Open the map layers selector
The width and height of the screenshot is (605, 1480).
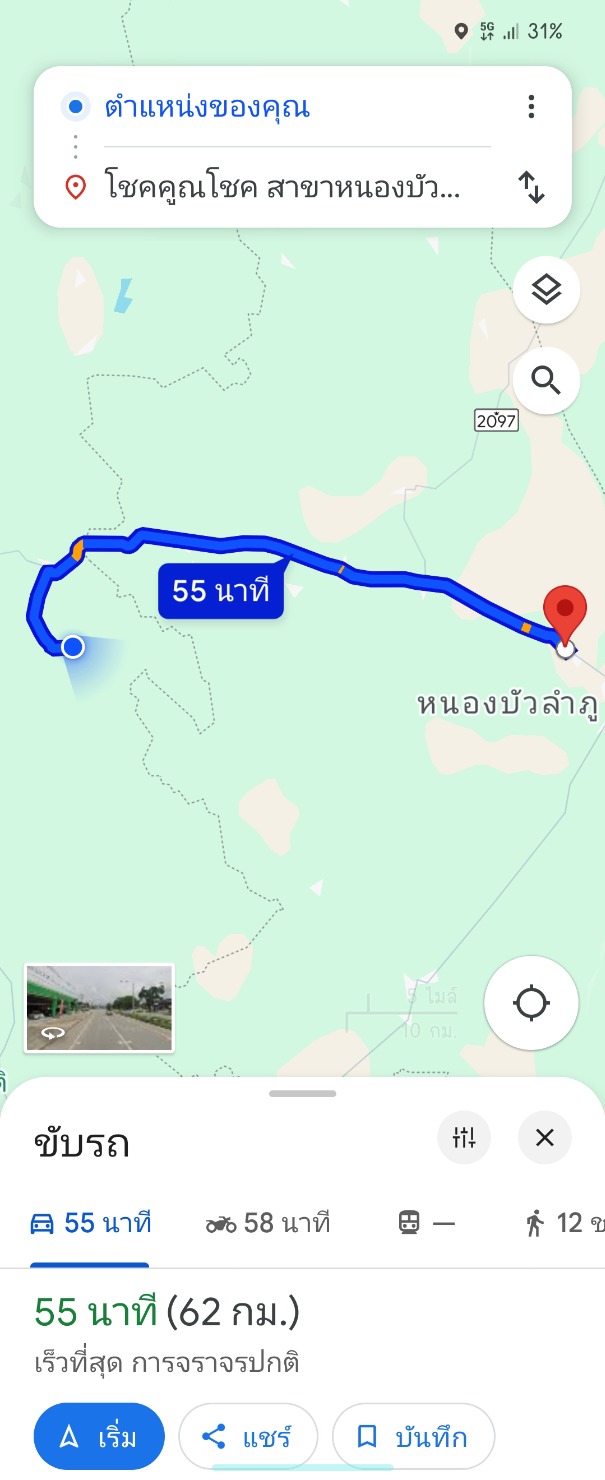pos(546,291)
